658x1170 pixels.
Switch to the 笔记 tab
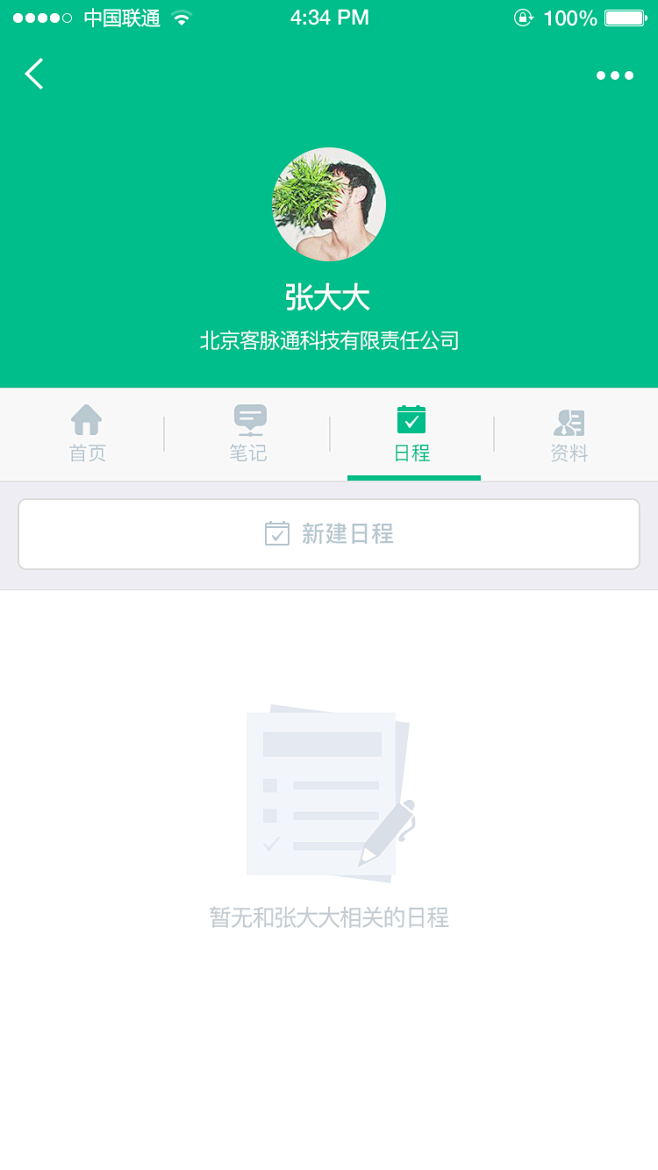pyautogui.click(x=248, y=434)
